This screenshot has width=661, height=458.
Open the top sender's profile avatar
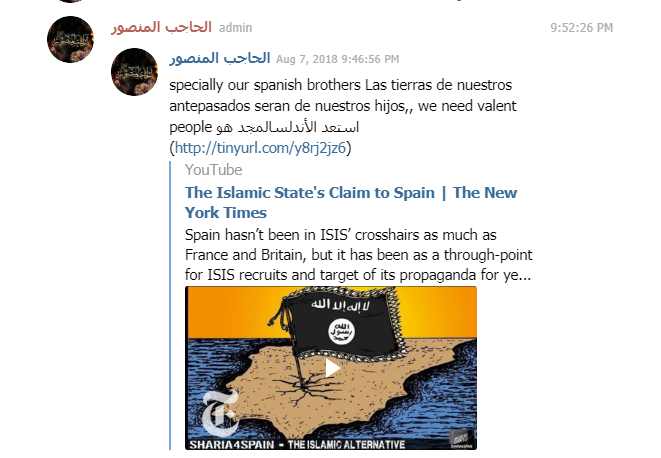(71, 39)
